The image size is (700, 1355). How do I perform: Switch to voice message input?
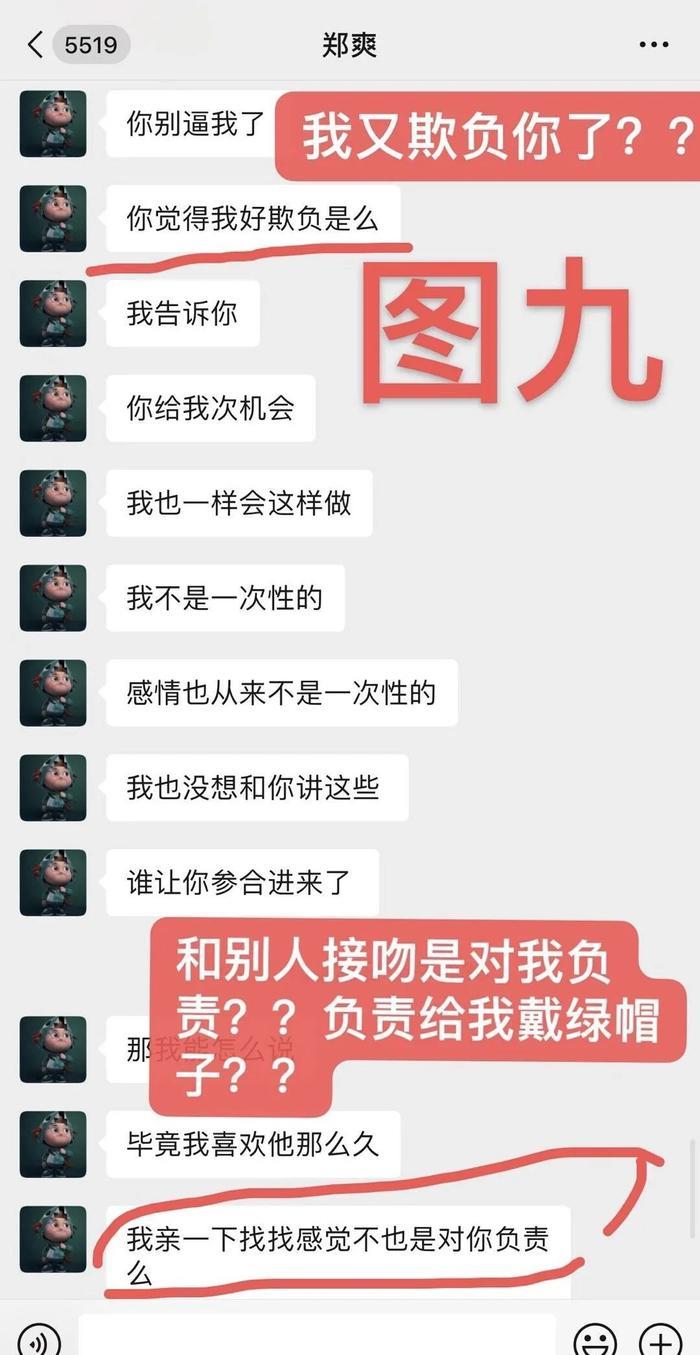pos(38,1338)
